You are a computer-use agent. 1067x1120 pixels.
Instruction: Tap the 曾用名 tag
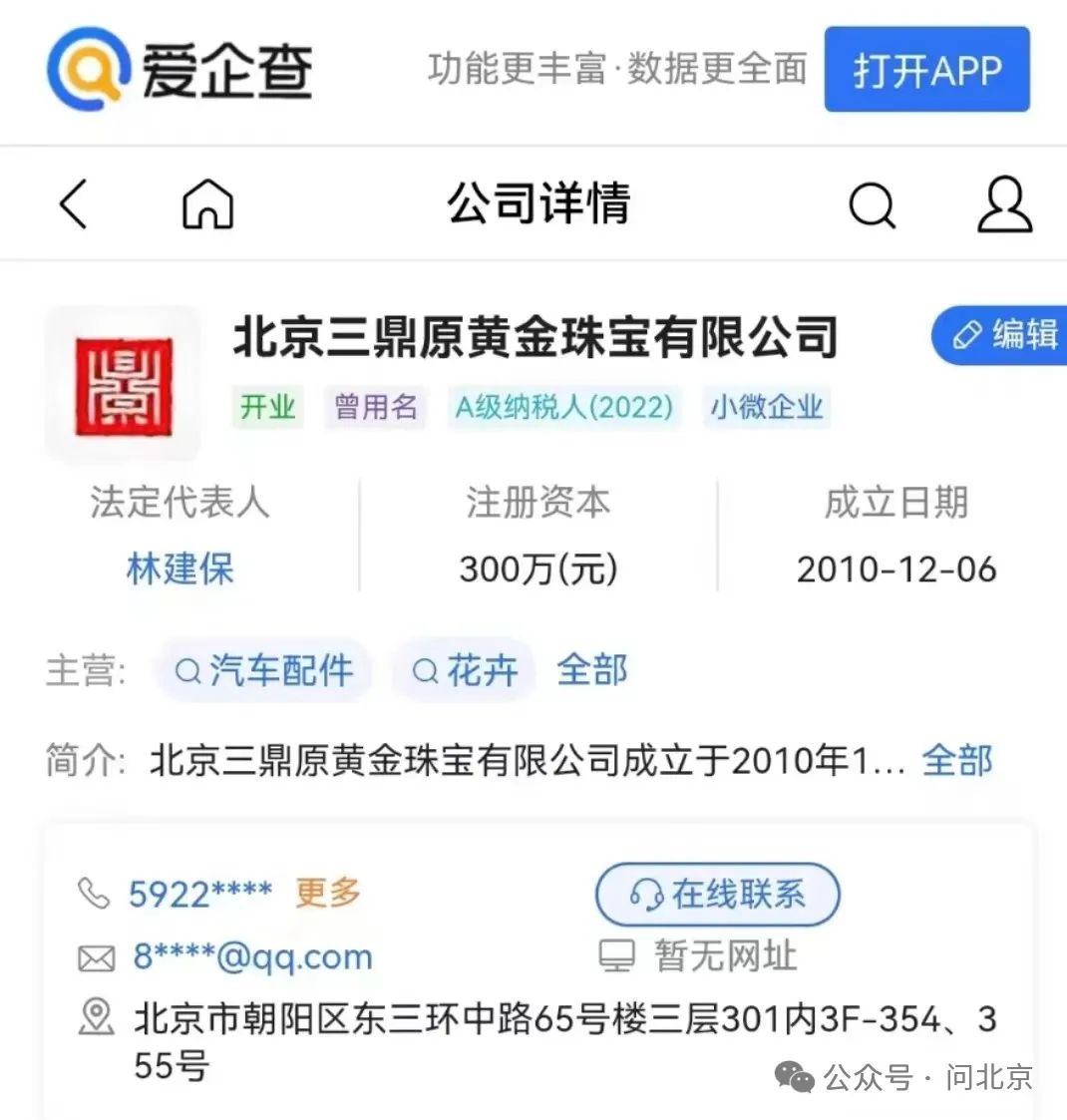click(375, 407)
